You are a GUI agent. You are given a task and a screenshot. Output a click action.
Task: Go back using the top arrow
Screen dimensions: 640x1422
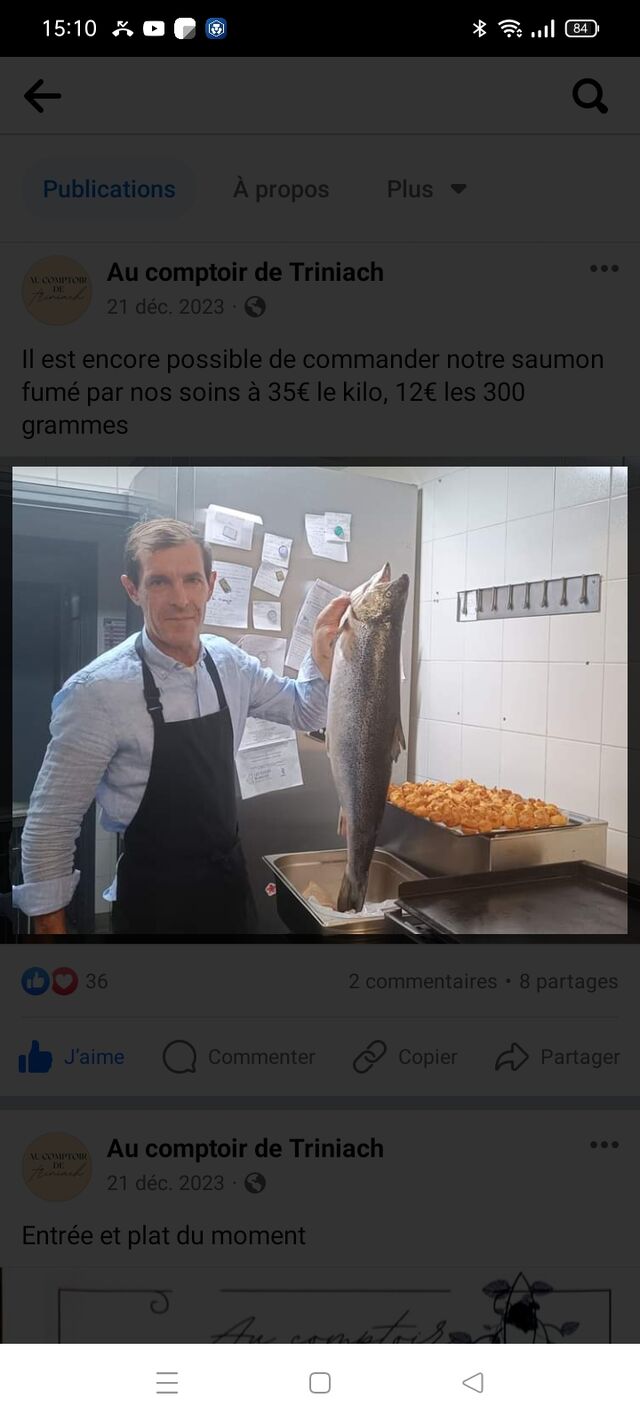click(42, 96)
